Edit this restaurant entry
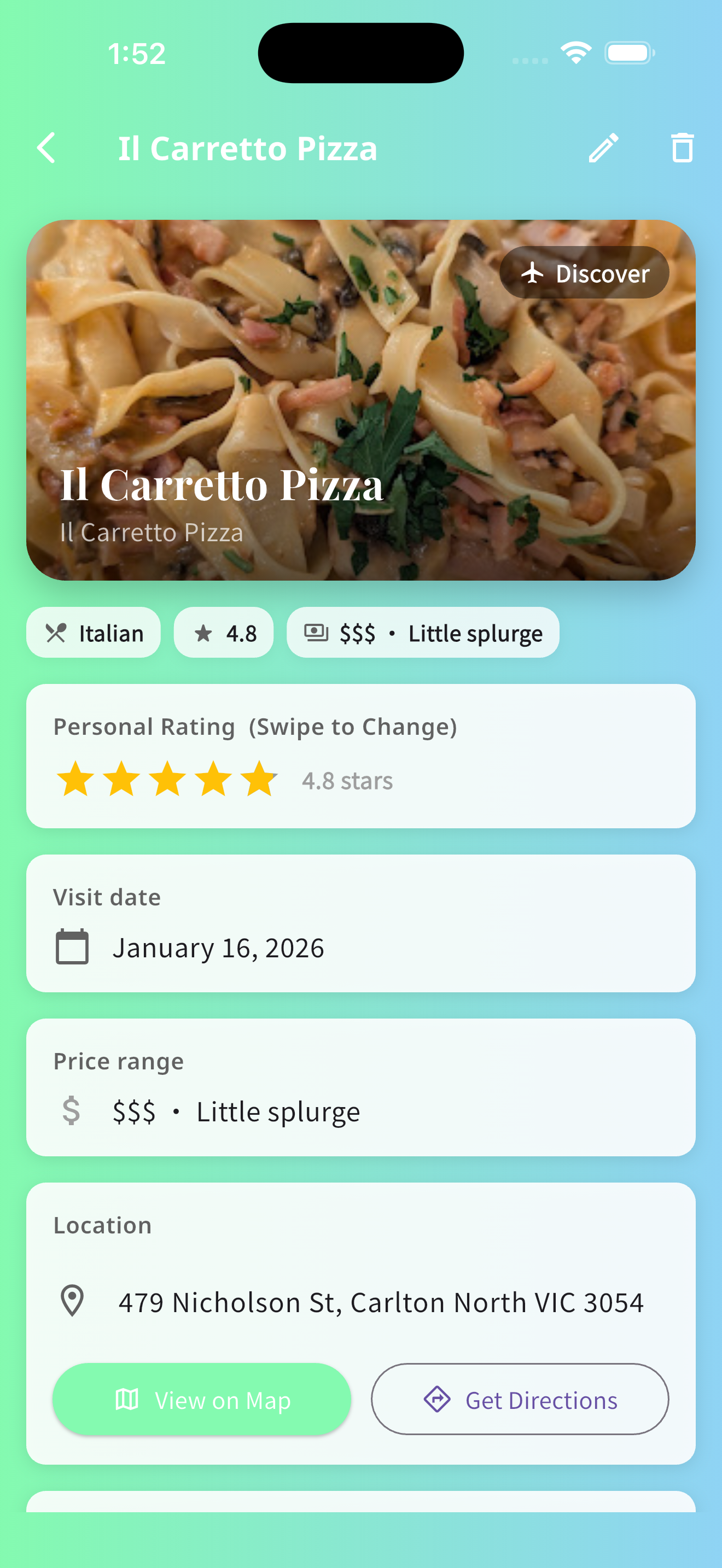 (x=603, y=148)
